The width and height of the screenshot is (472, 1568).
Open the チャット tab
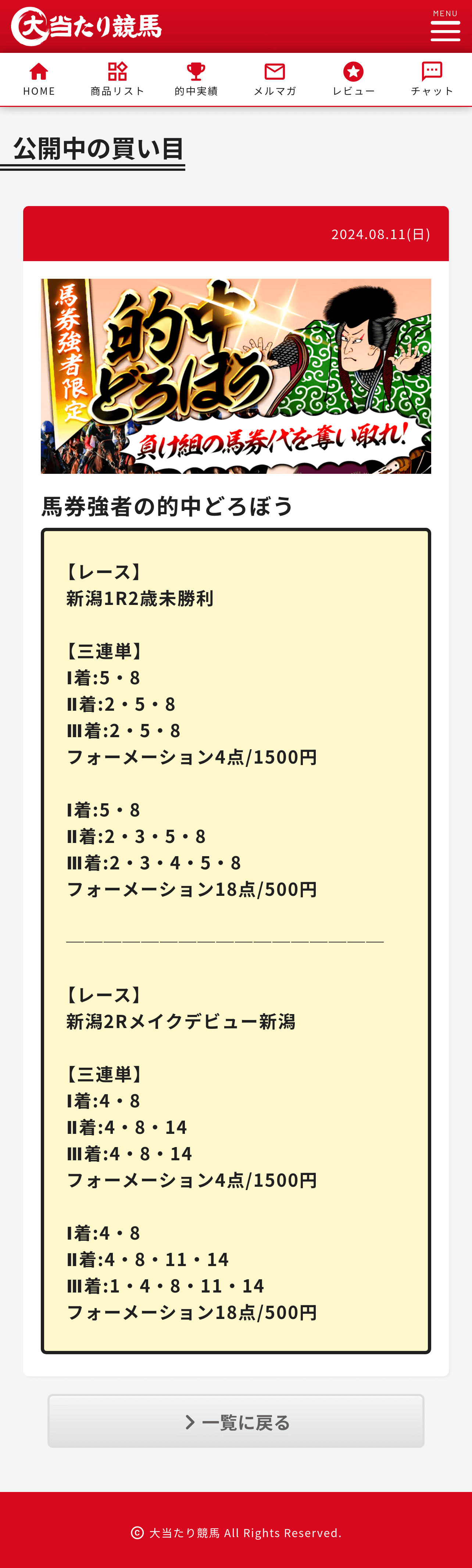(x=432, y=79)
